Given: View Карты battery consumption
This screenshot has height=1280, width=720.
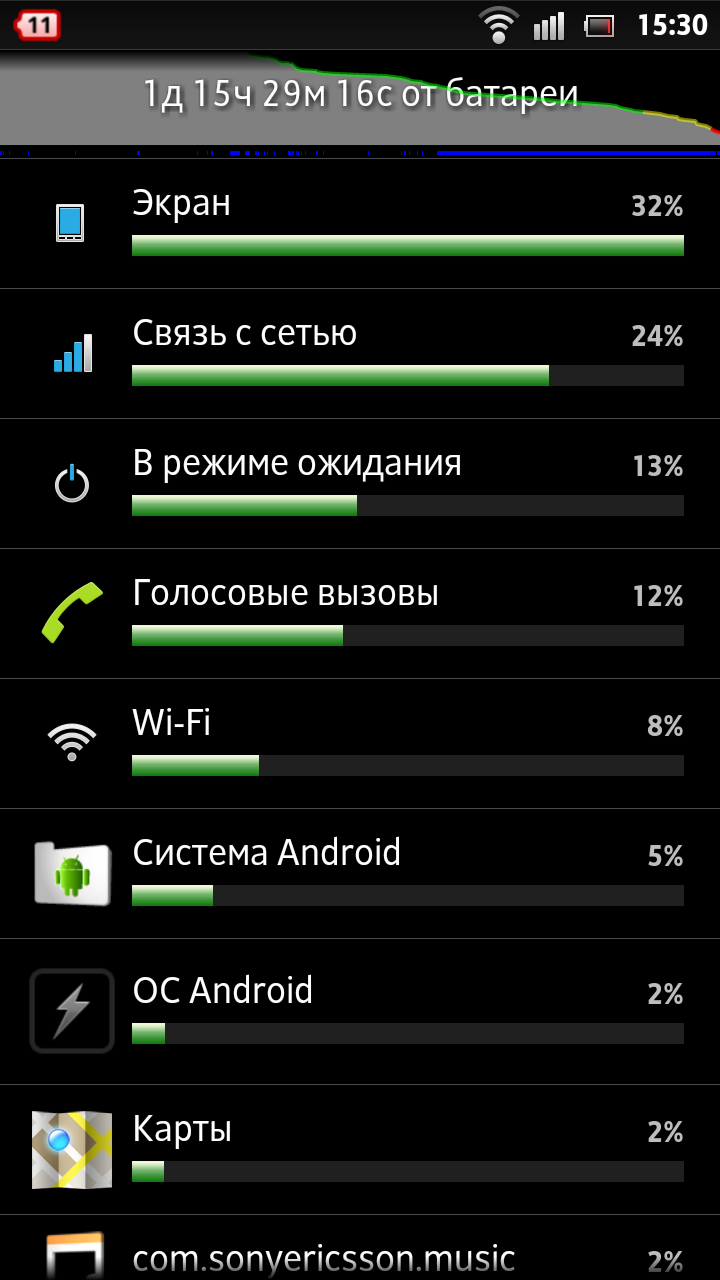Looking at the screenshot, I should coord(360,1150).
